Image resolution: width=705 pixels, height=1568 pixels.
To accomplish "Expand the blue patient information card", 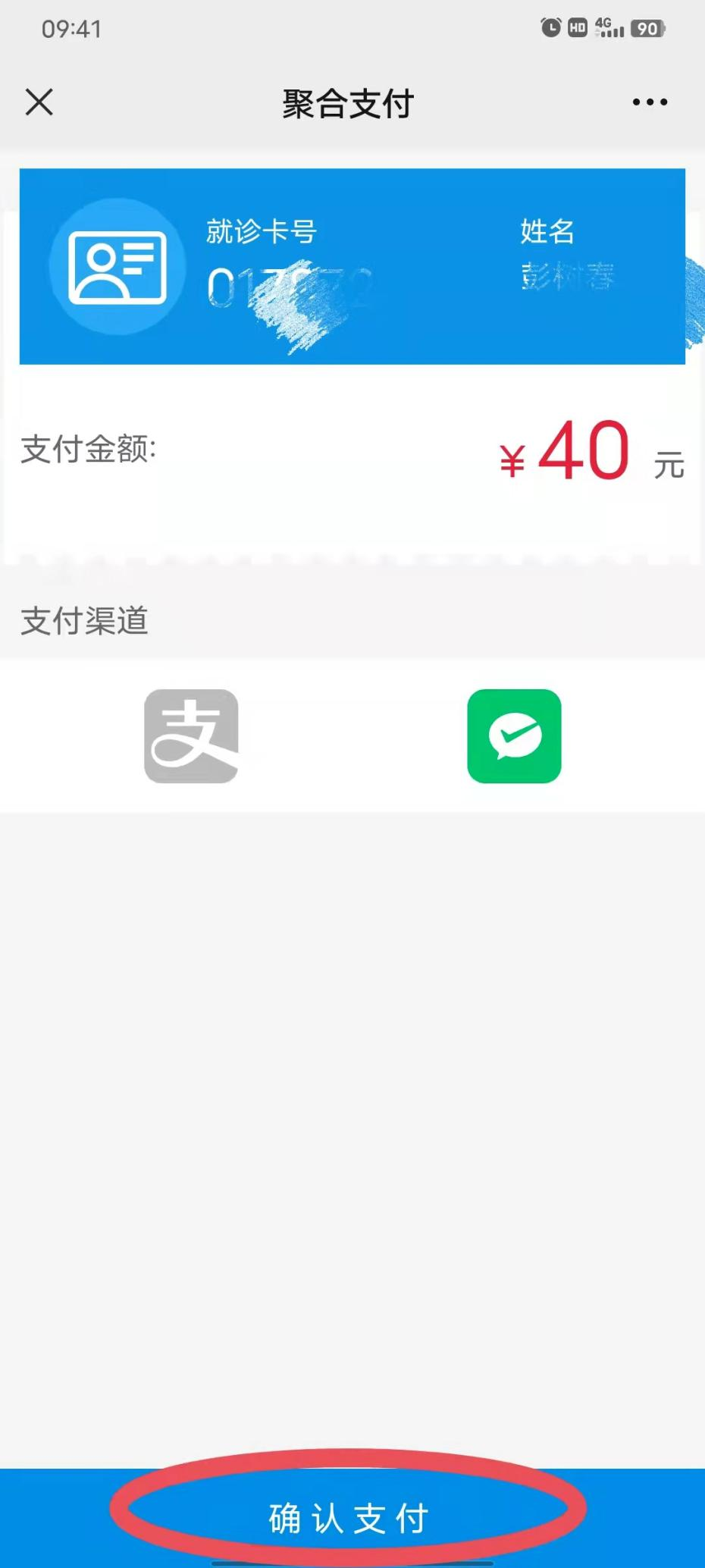I will pyautogui.click(x=352, y=265).
